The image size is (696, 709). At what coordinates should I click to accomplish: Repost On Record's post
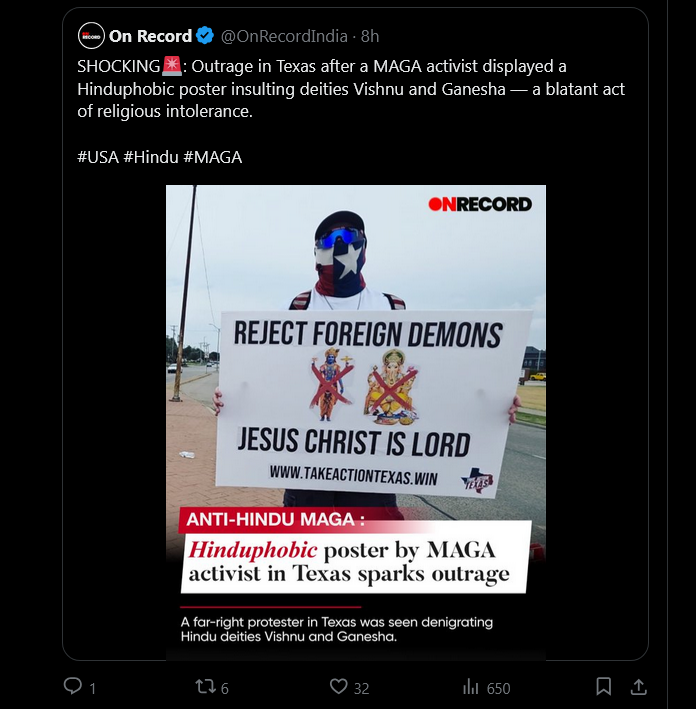click(204, 687)
